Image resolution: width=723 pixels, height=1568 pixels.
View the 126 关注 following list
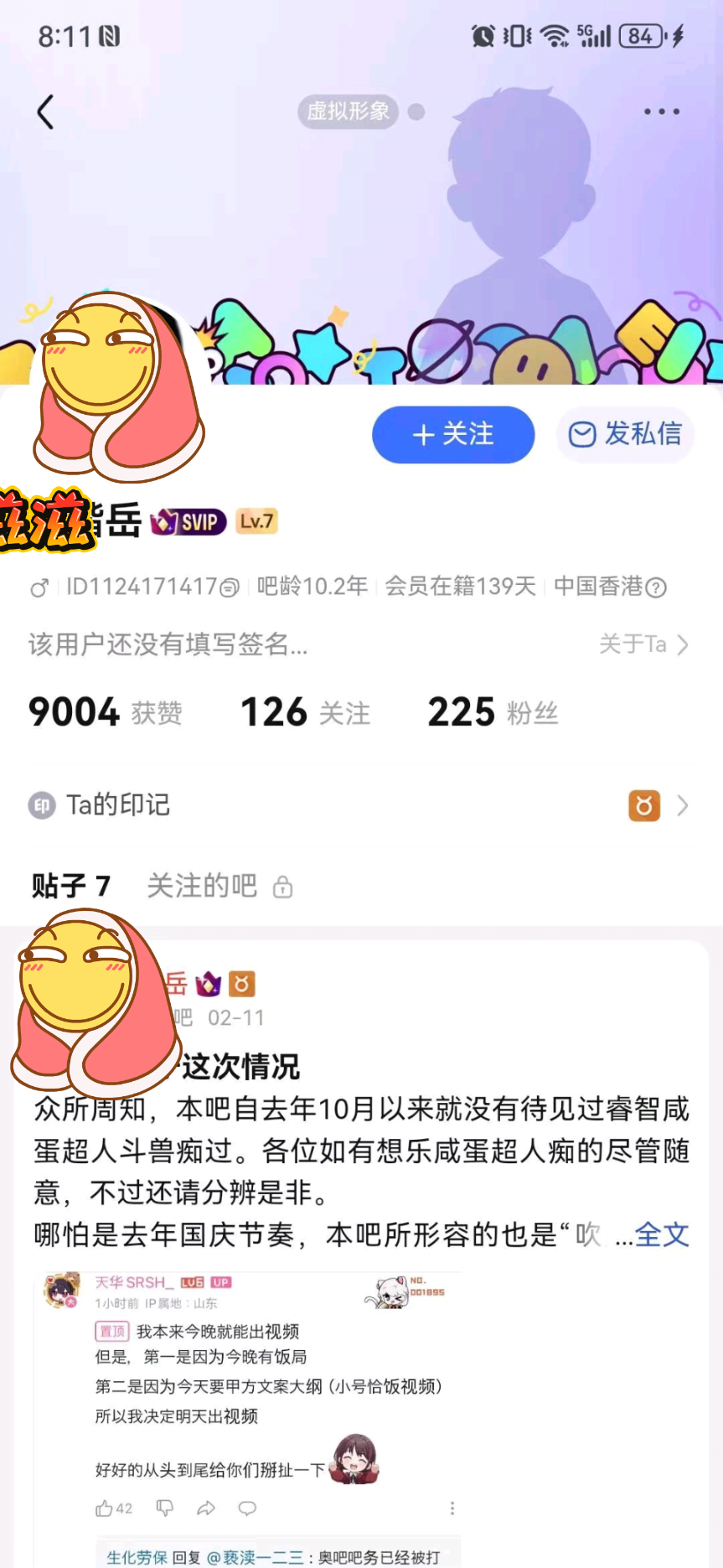305,712
